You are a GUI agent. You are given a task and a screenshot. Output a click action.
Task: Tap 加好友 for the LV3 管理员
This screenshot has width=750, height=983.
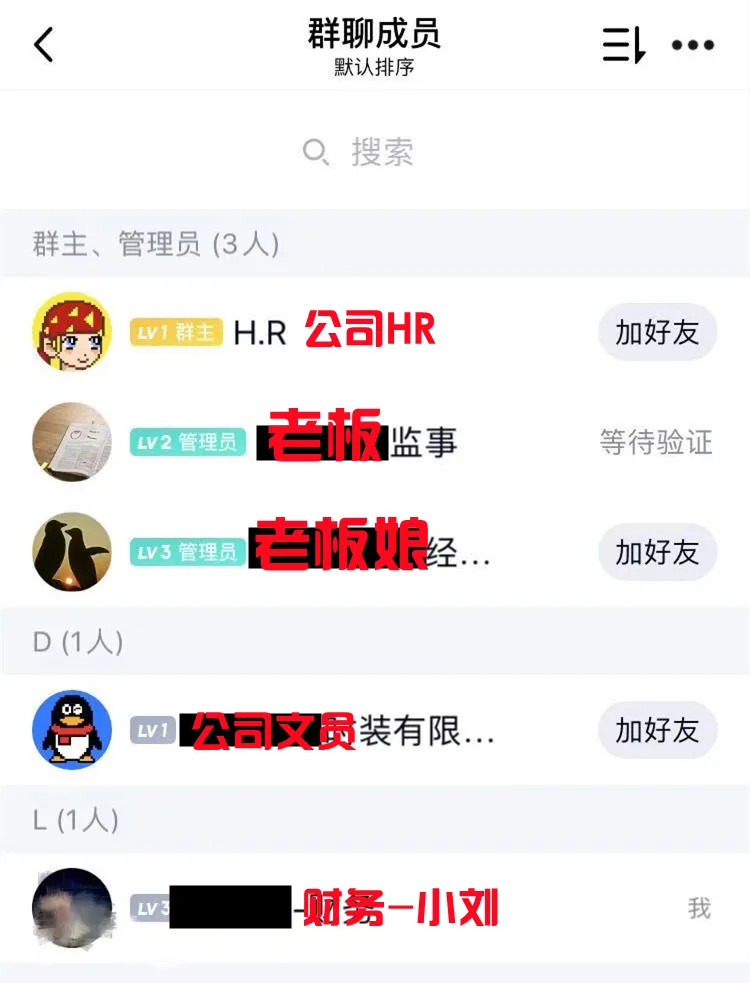pyautogui.click(x=657, y=552)
